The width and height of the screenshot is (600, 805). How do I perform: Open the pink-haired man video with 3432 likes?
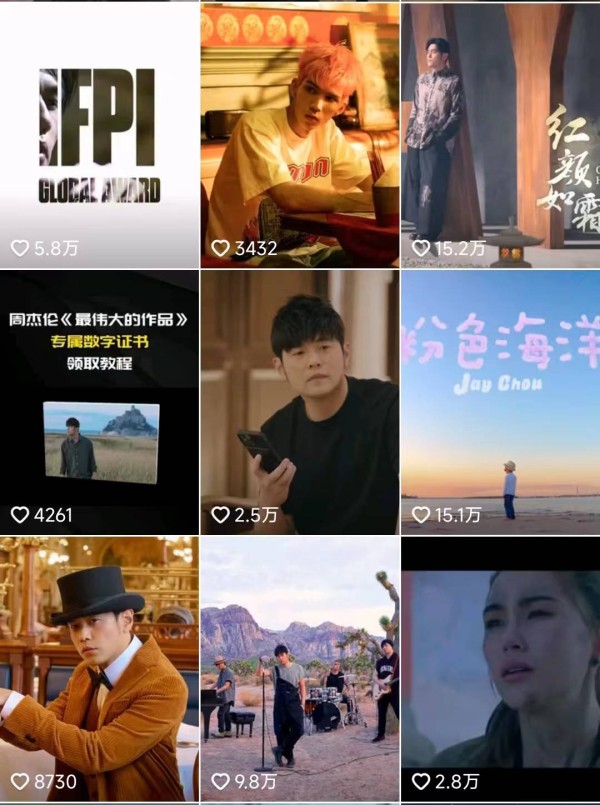[299, 135]
